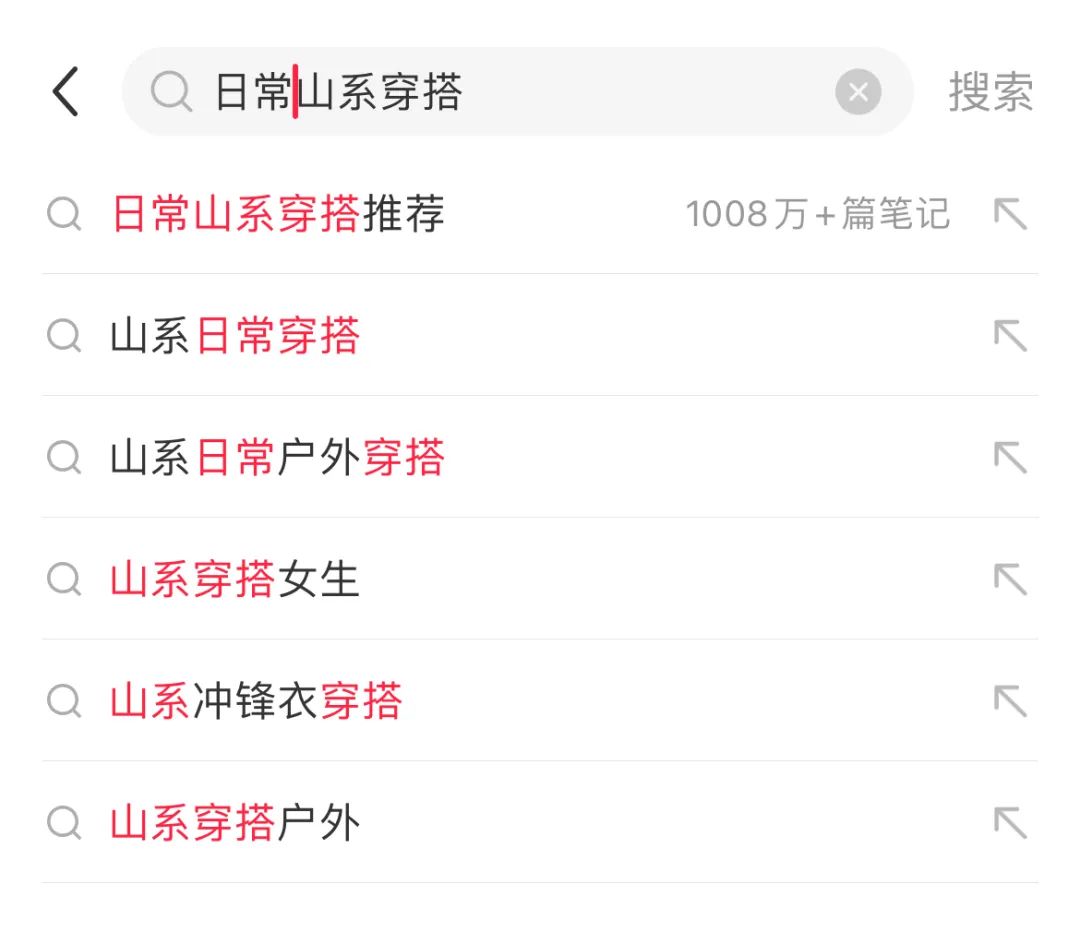Tap the fill arrow next to 山系日常穿搭
This screenshot has width=1080, height=944.
click(x=1010, y=336)
